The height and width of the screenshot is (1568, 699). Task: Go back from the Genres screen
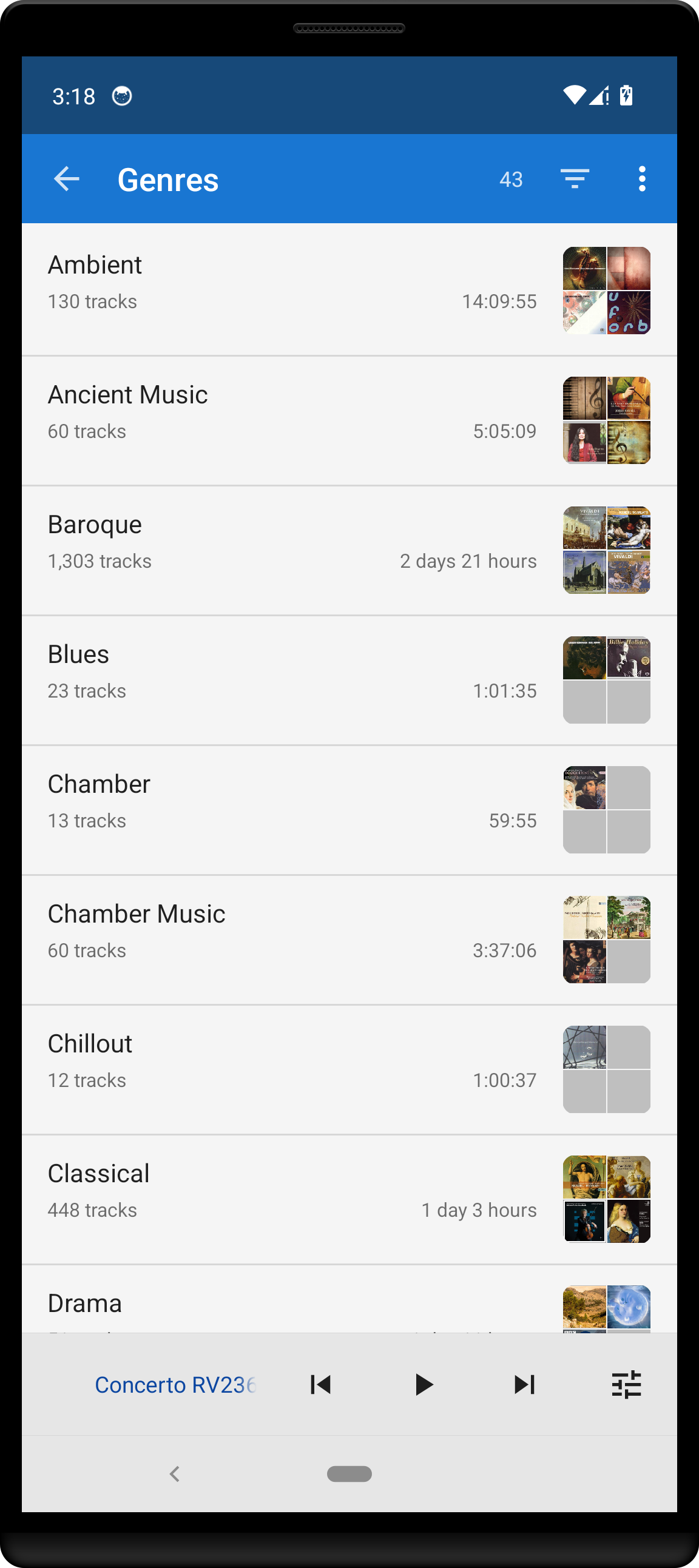tap(66, 179)
